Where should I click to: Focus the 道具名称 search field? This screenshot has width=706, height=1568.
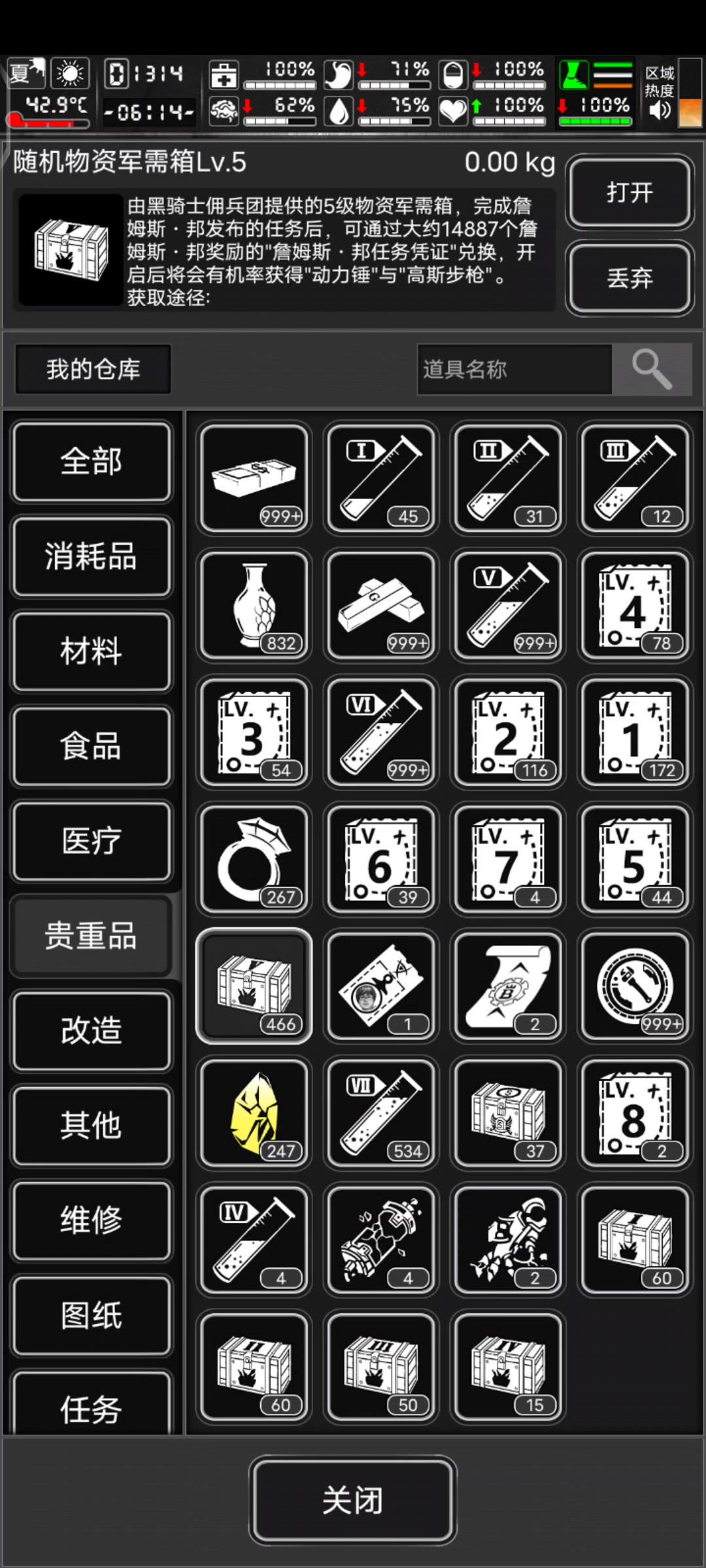[x=514, y=369]
